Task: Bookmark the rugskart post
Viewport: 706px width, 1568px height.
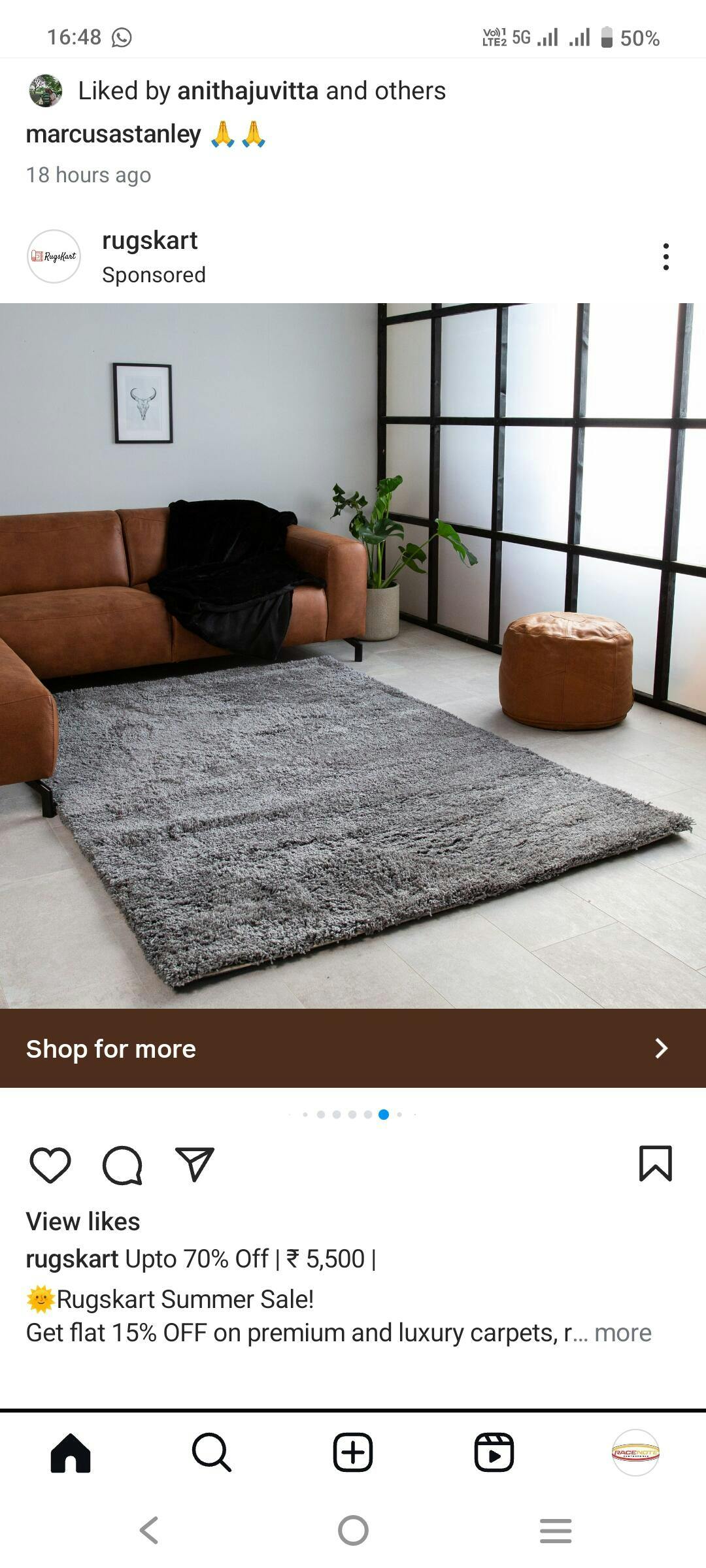Action: click(x=655, y=1164)
